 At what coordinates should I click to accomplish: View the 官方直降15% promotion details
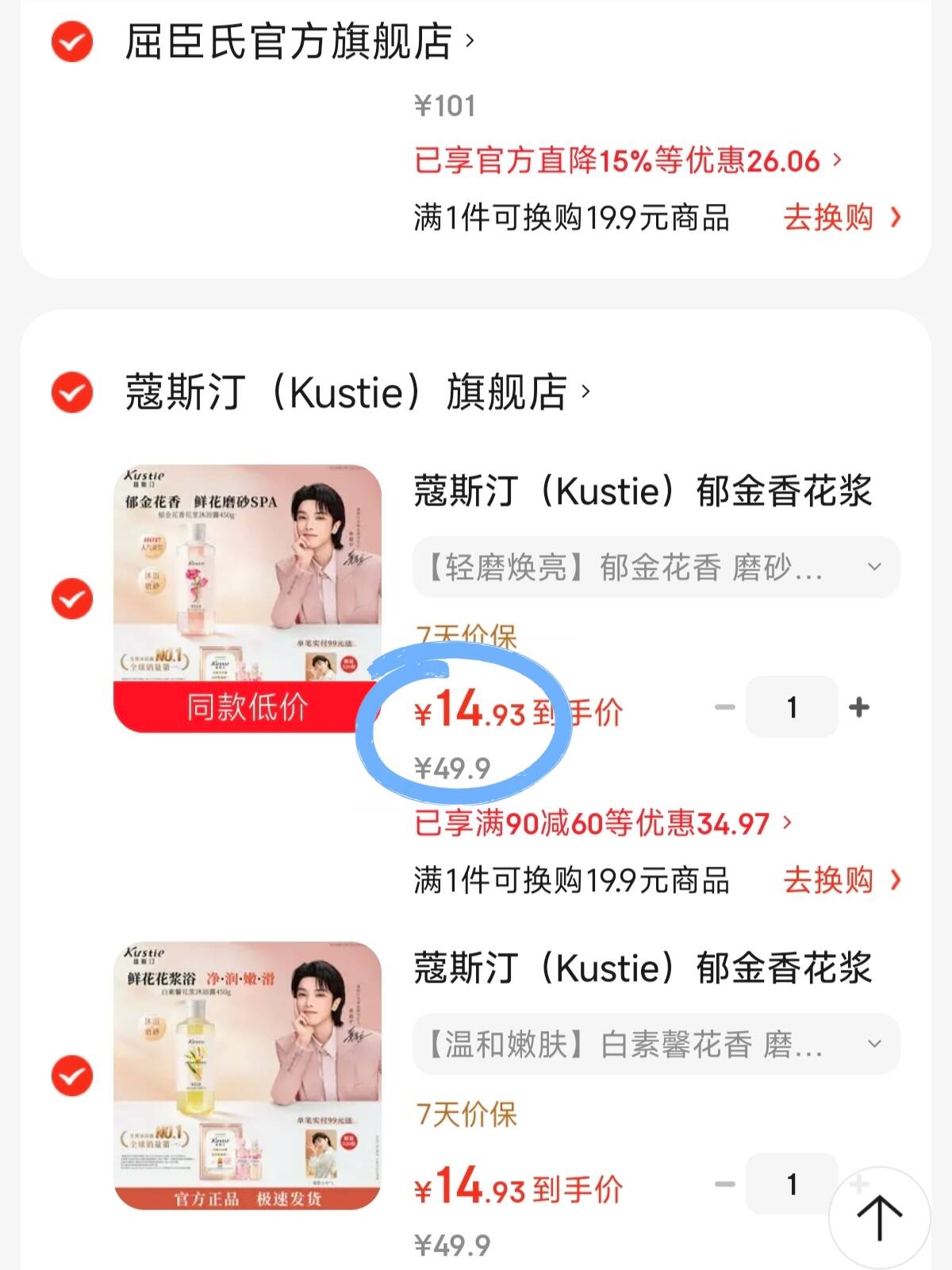coord(619,160)
